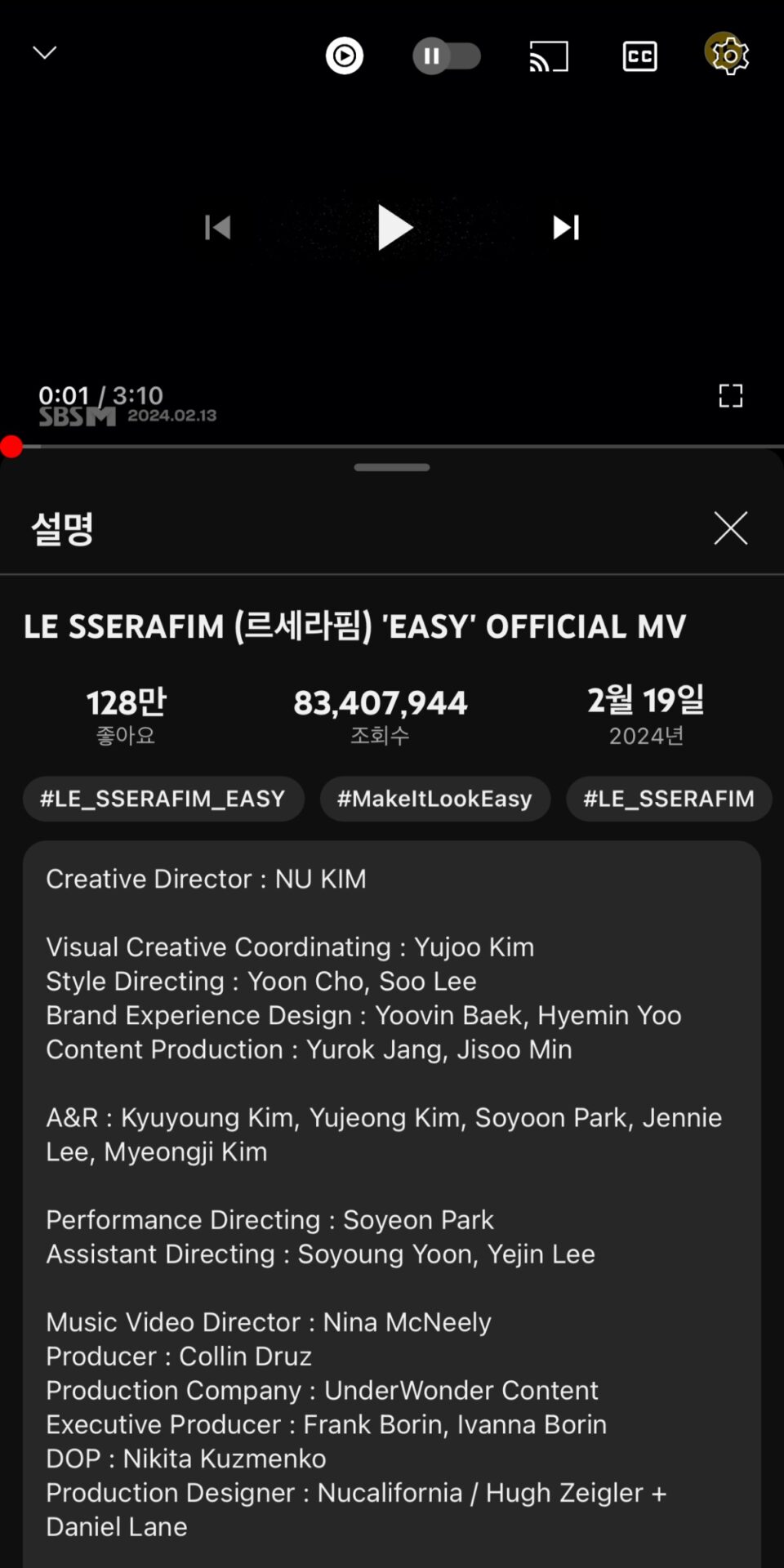Play the video
The width and height of the screenshot is (784, 1568).
pos(394,227)
